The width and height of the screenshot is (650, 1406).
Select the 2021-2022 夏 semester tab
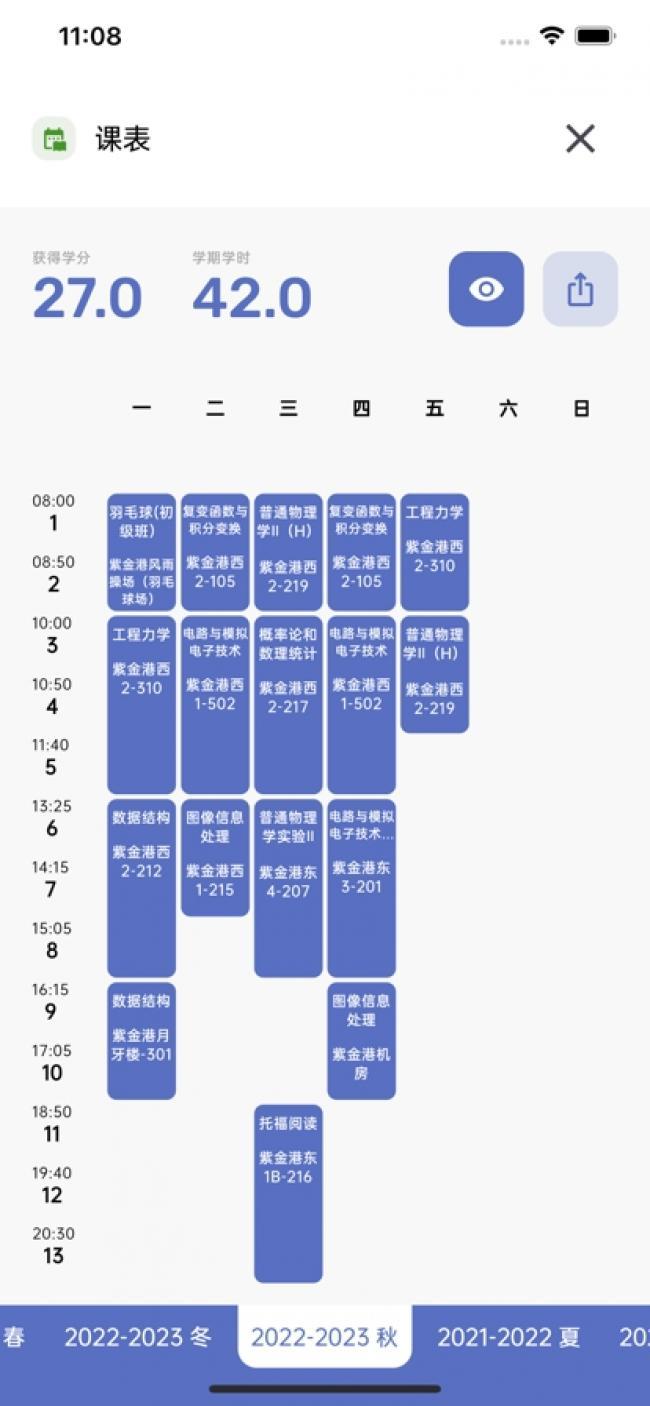[x=509, y=1337]
